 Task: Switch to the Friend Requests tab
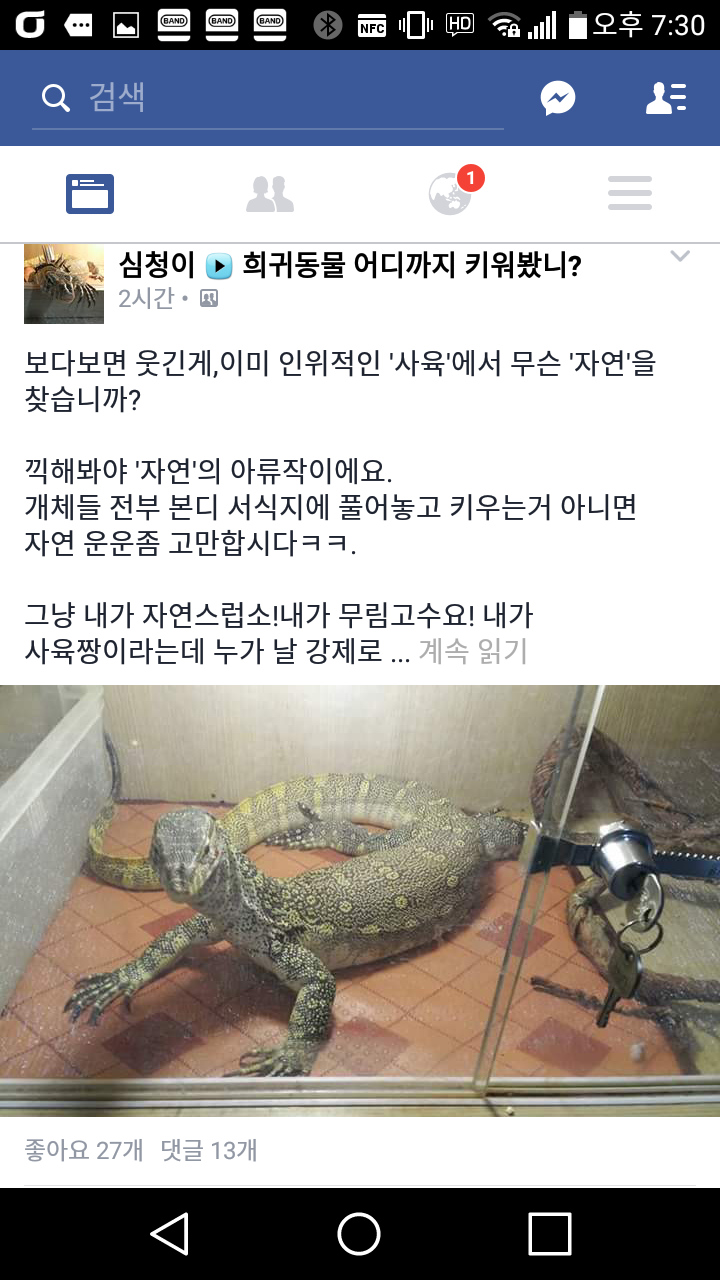point(270,194)
